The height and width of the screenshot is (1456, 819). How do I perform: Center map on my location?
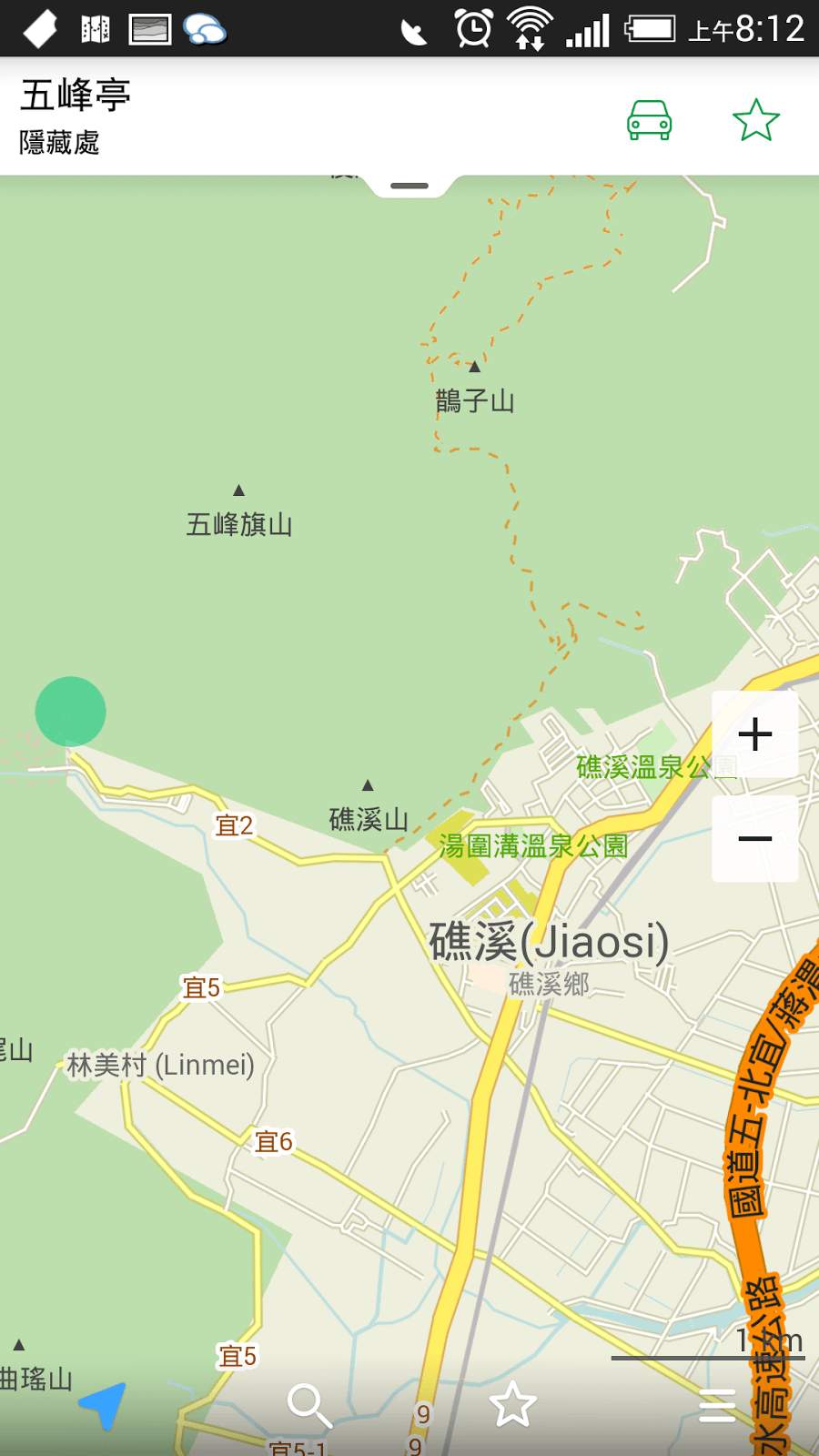pyautogui.click(x=102, y=1406)
